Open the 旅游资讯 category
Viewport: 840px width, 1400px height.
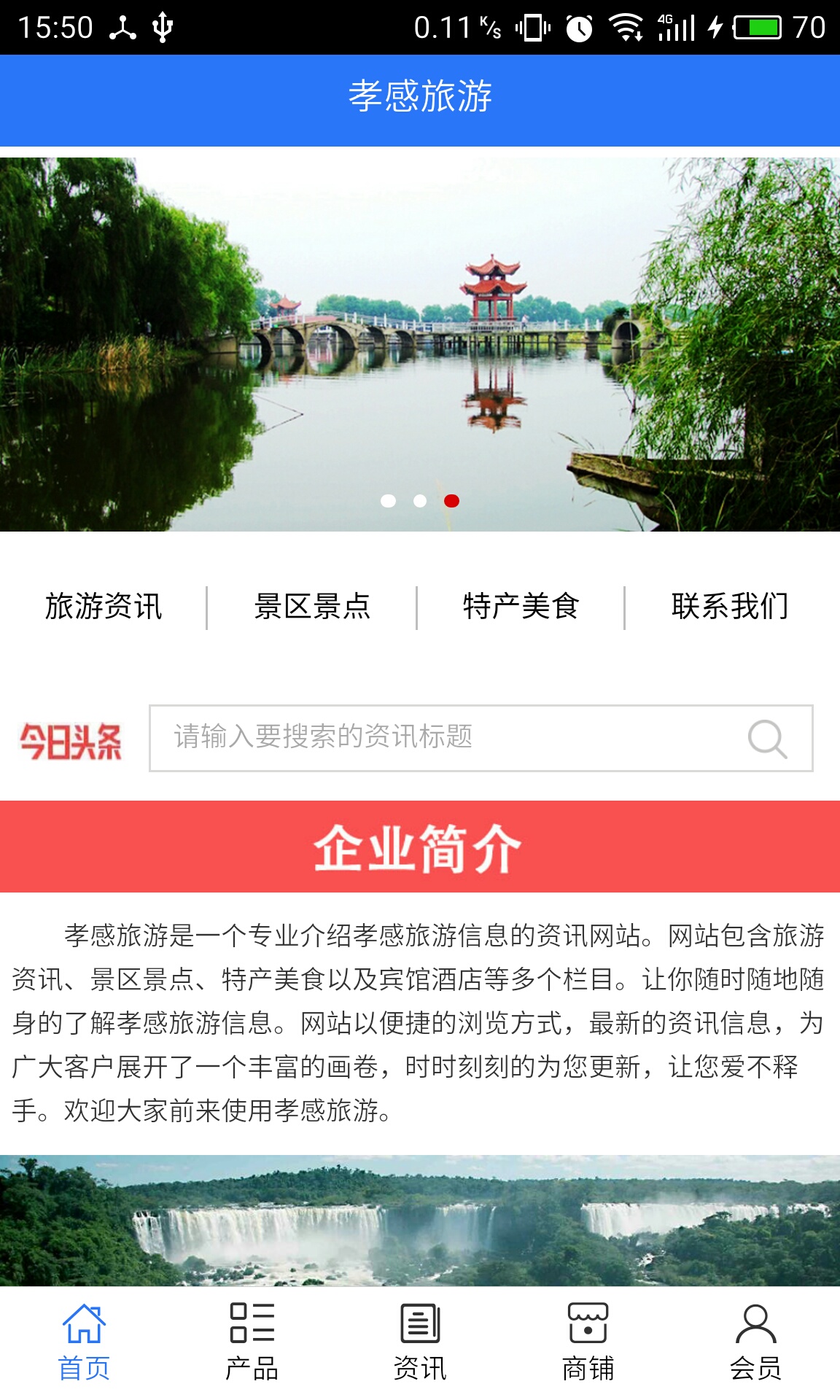pos(104,607)
